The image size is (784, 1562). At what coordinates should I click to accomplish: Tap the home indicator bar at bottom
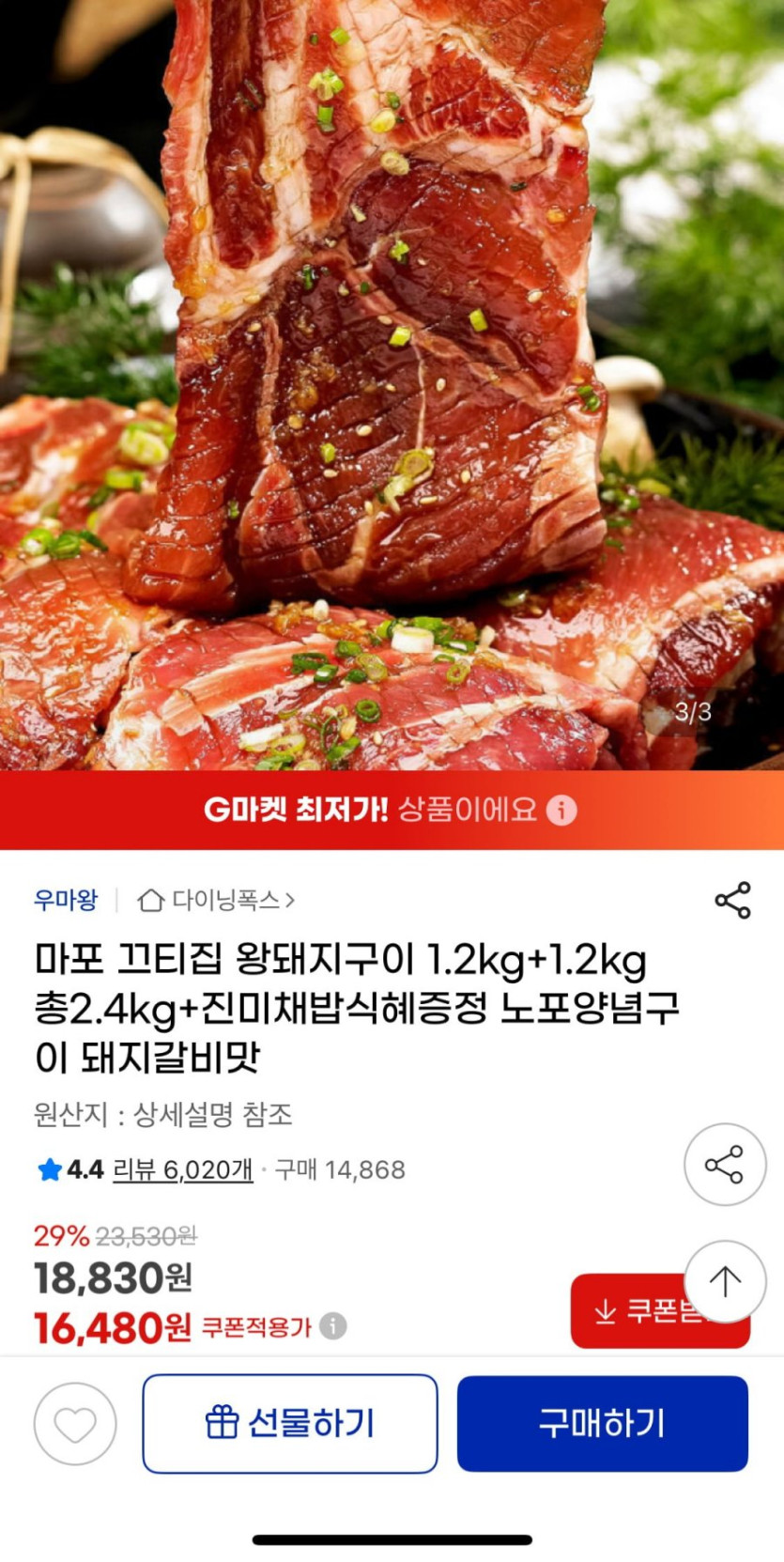(392, 1539)
